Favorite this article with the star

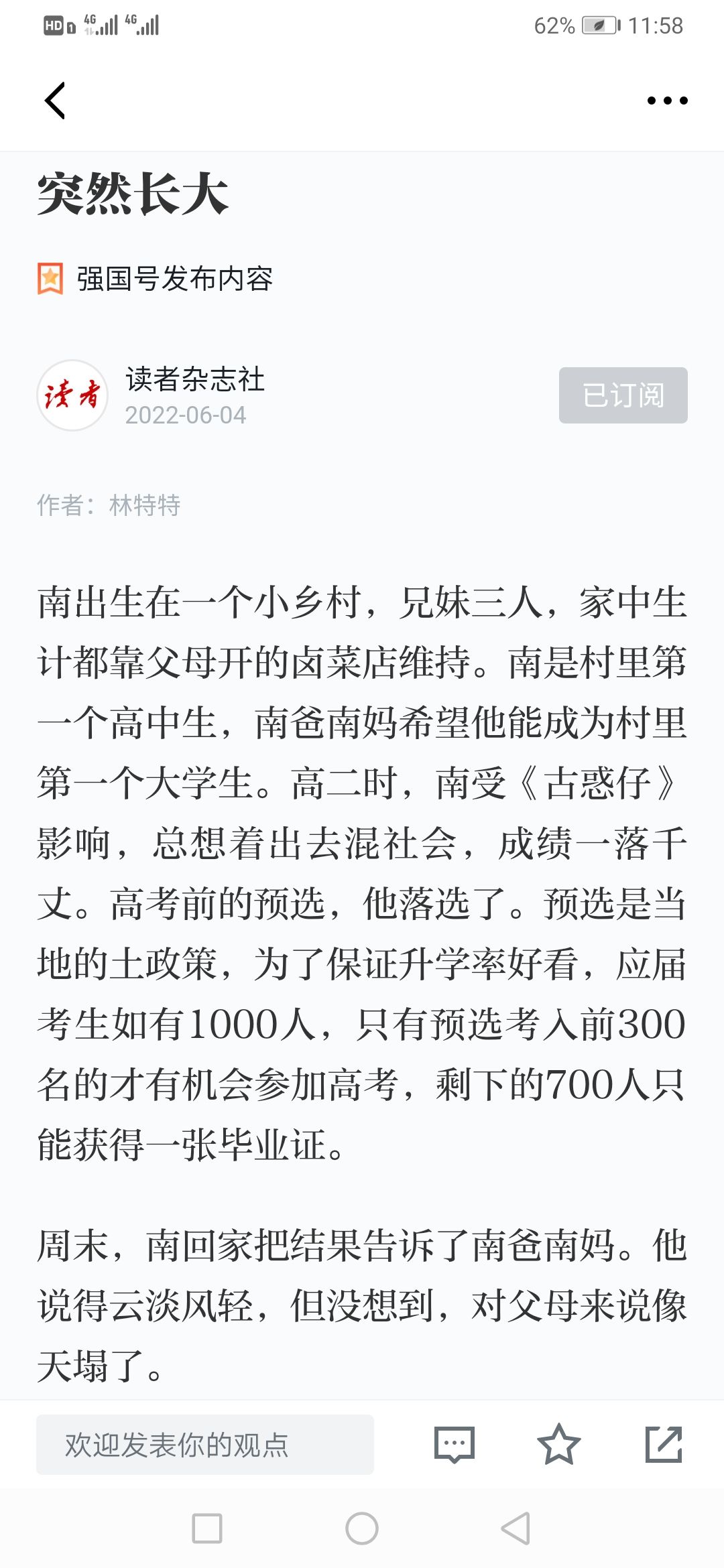[558, 1445]
